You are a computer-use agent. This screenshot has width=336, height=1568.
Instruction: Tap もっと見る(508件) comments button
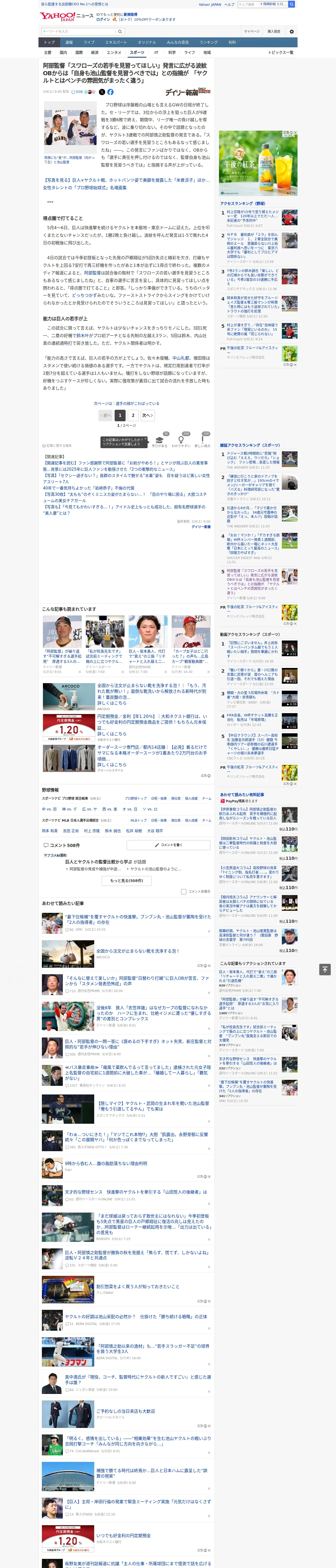pyautogui.click(x=127, y=880)
